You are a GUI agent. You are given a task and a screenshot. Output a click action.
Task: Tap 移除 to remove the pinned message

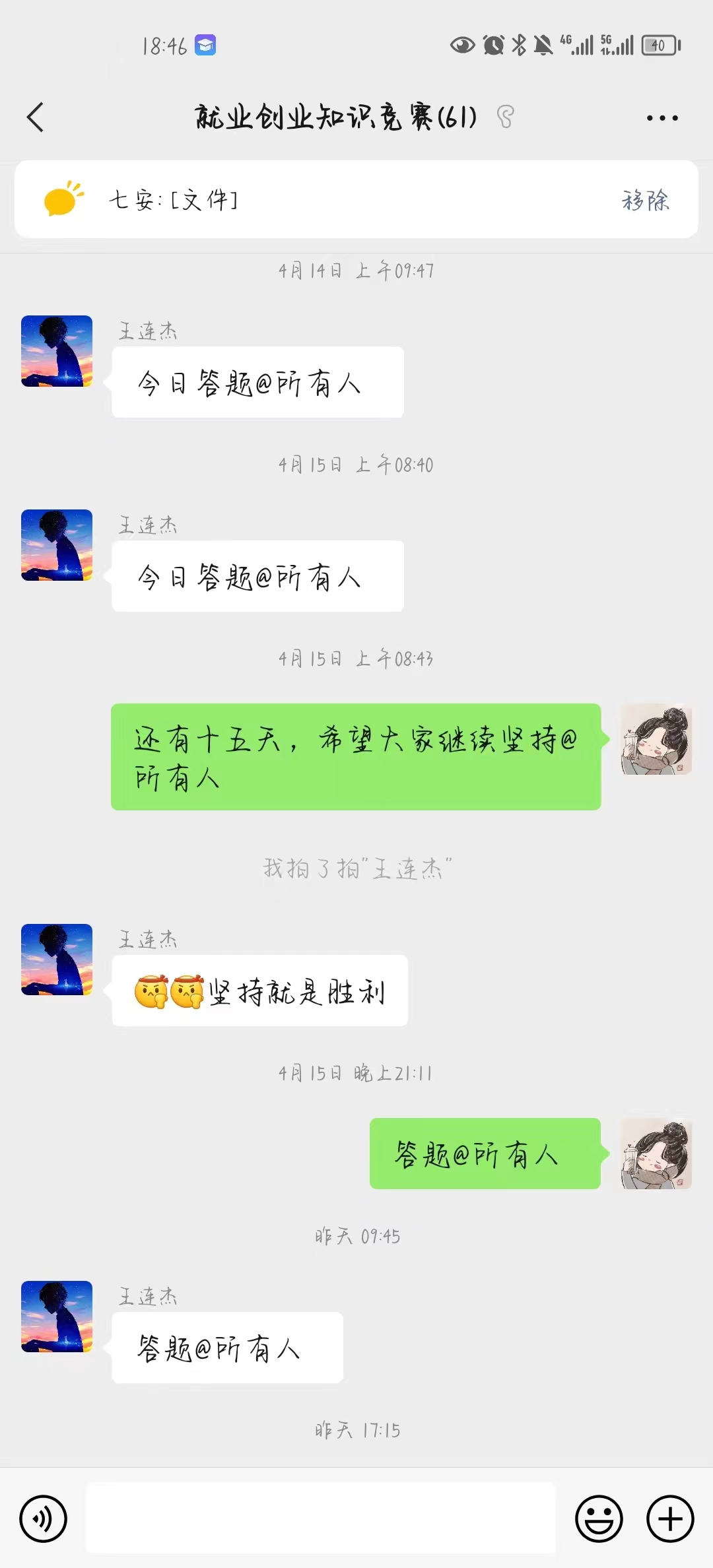pos(645,200)
